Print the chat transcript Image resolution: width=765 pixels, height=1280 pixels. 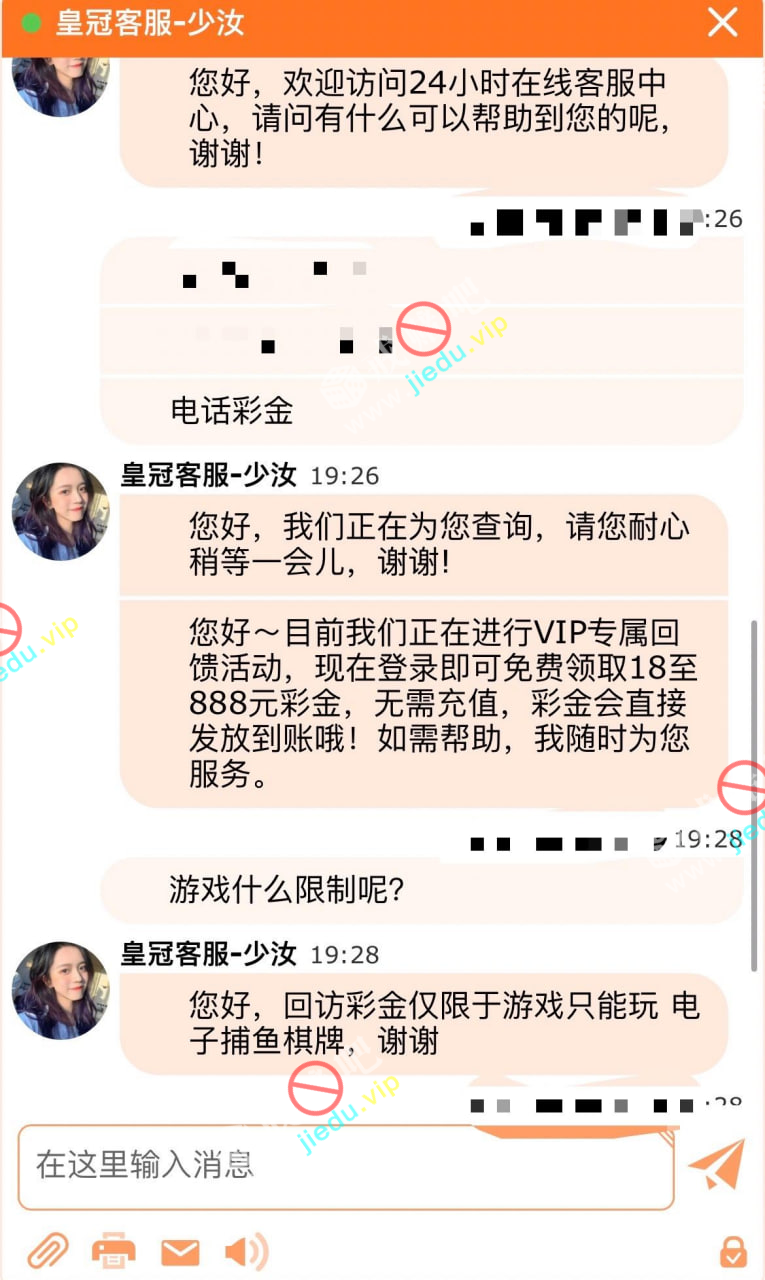point(113,1251)
